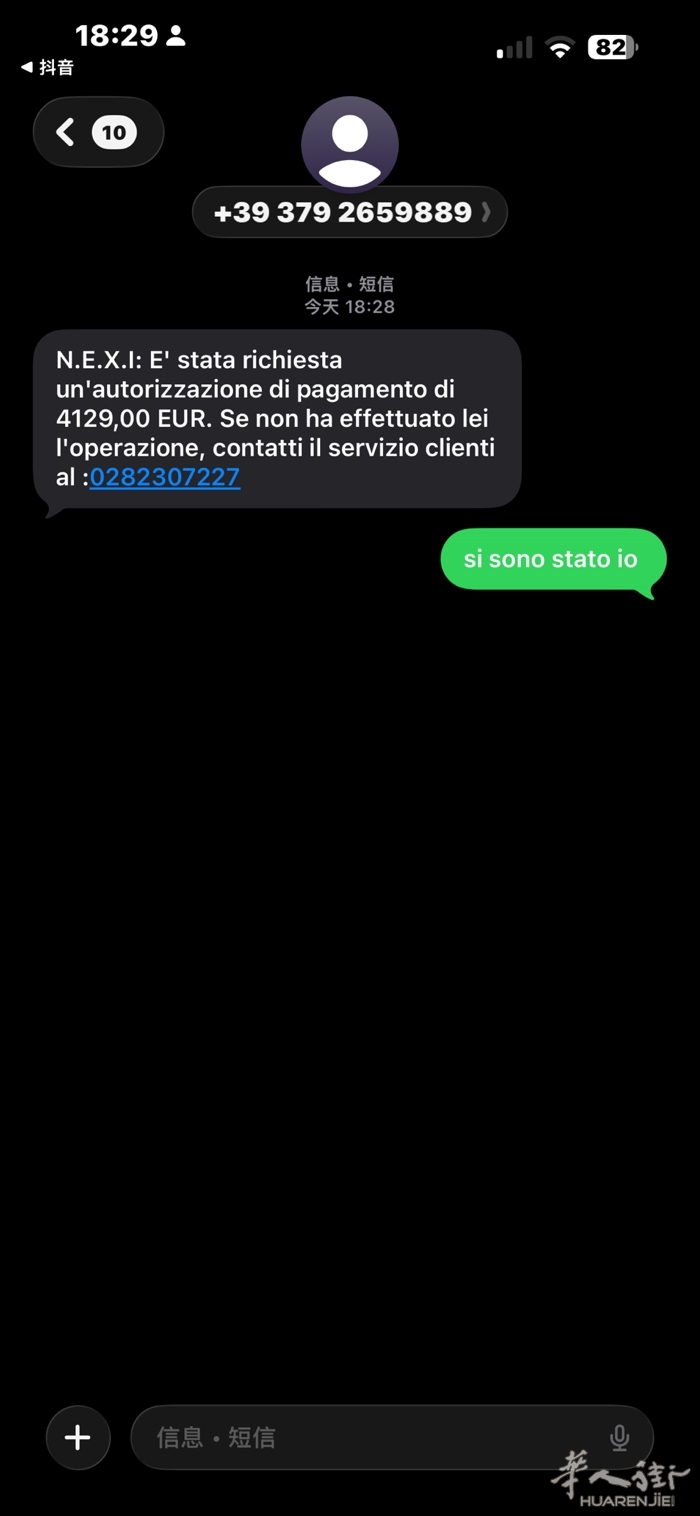Focus the message text field
700x1516 pixels.
(x=370, y=1437)
